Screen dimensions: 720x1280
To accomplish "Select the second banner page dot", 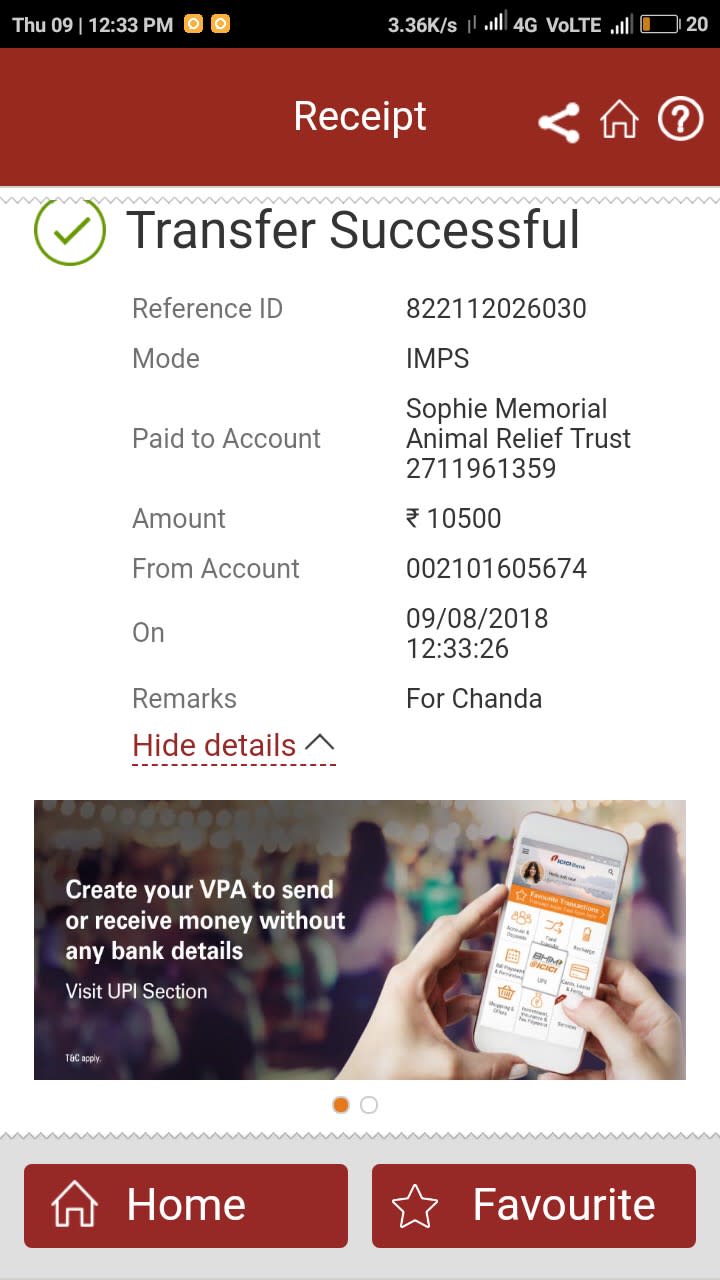I will pyautogui.click(x=369, y=1105).
